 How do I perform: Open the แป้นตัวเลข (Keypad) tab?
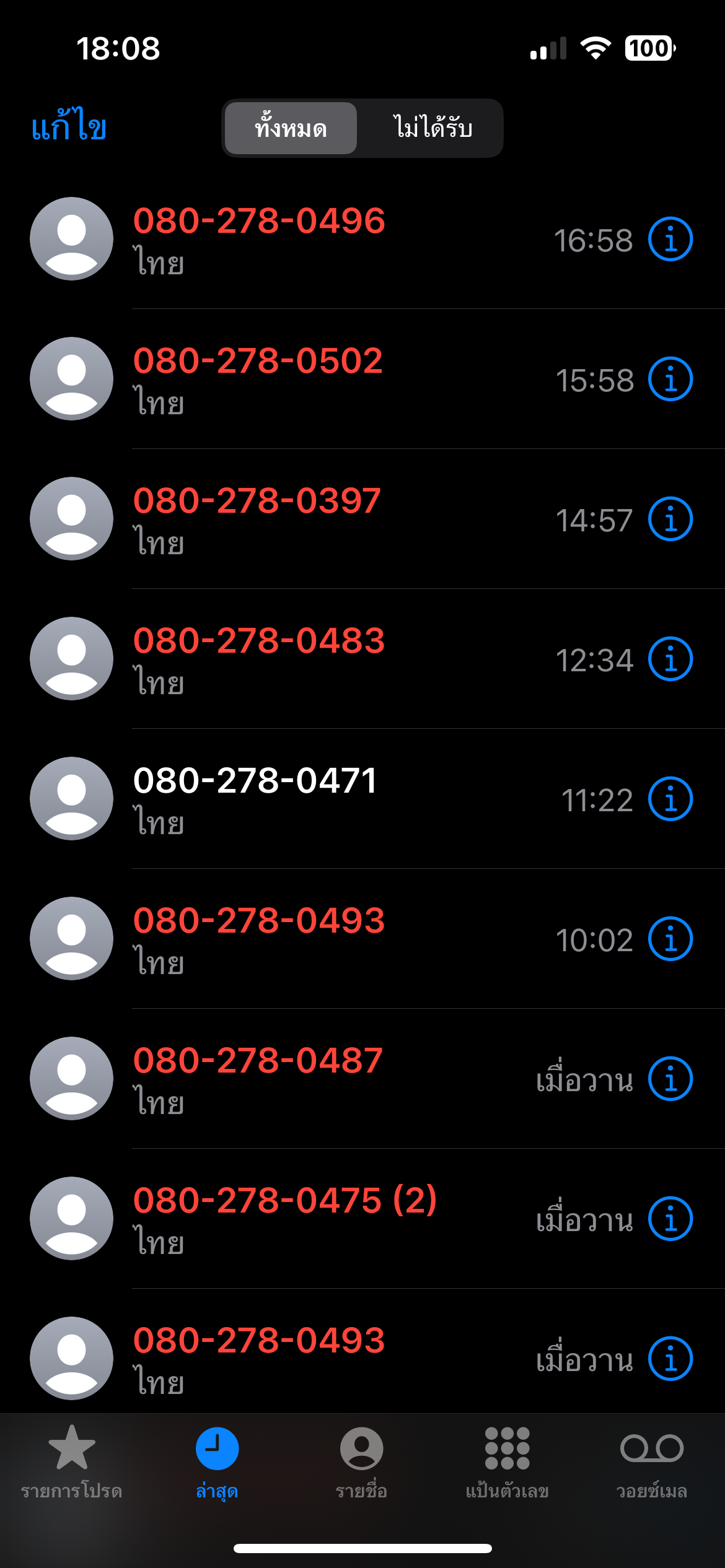(x=507, y=1463)
